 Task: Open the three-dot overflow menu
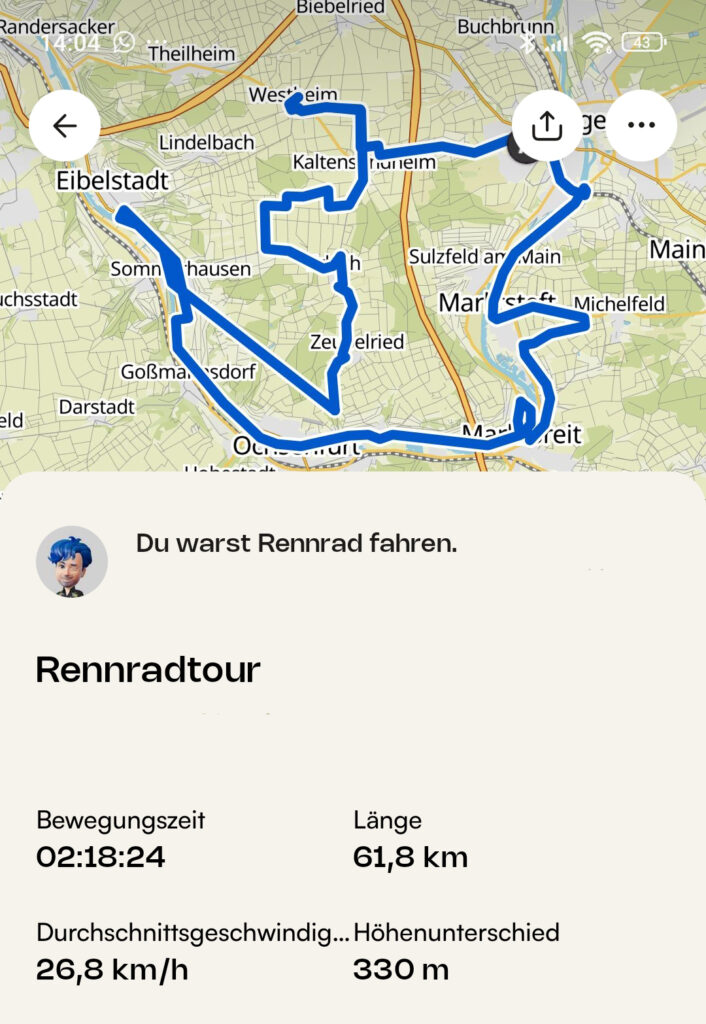pos(641,126)
